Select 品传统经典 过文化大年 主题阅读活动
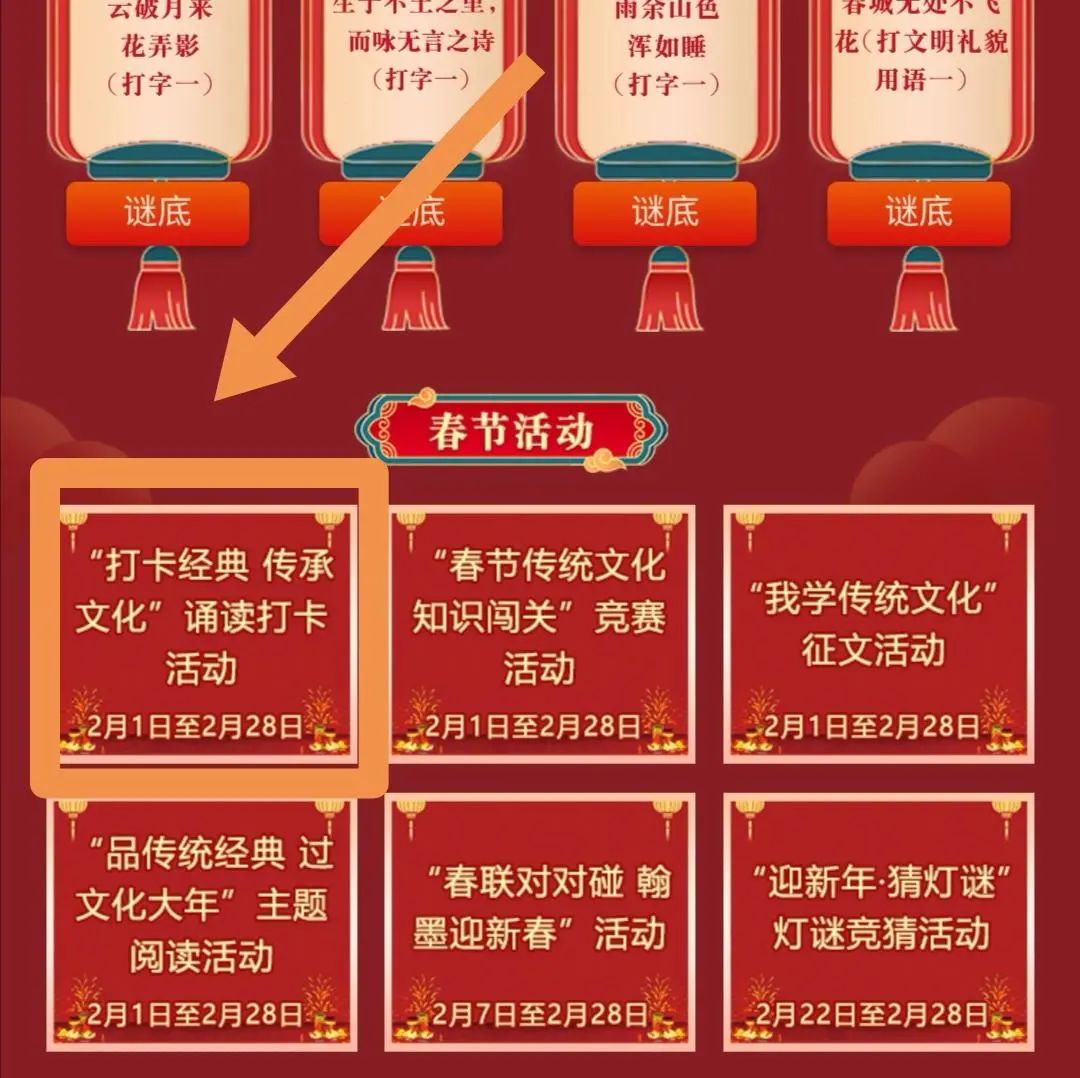The width and height of the screenshot is (1080, 1078). [x=205, y=922]
